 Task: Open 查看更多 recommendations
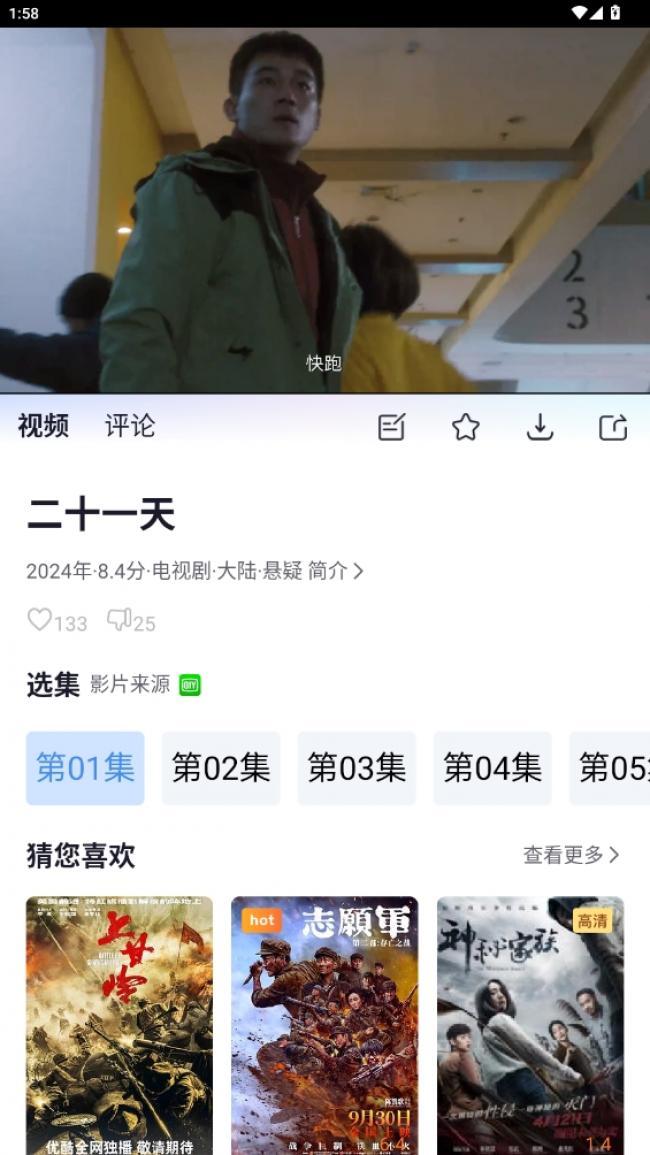coord(571,855)
